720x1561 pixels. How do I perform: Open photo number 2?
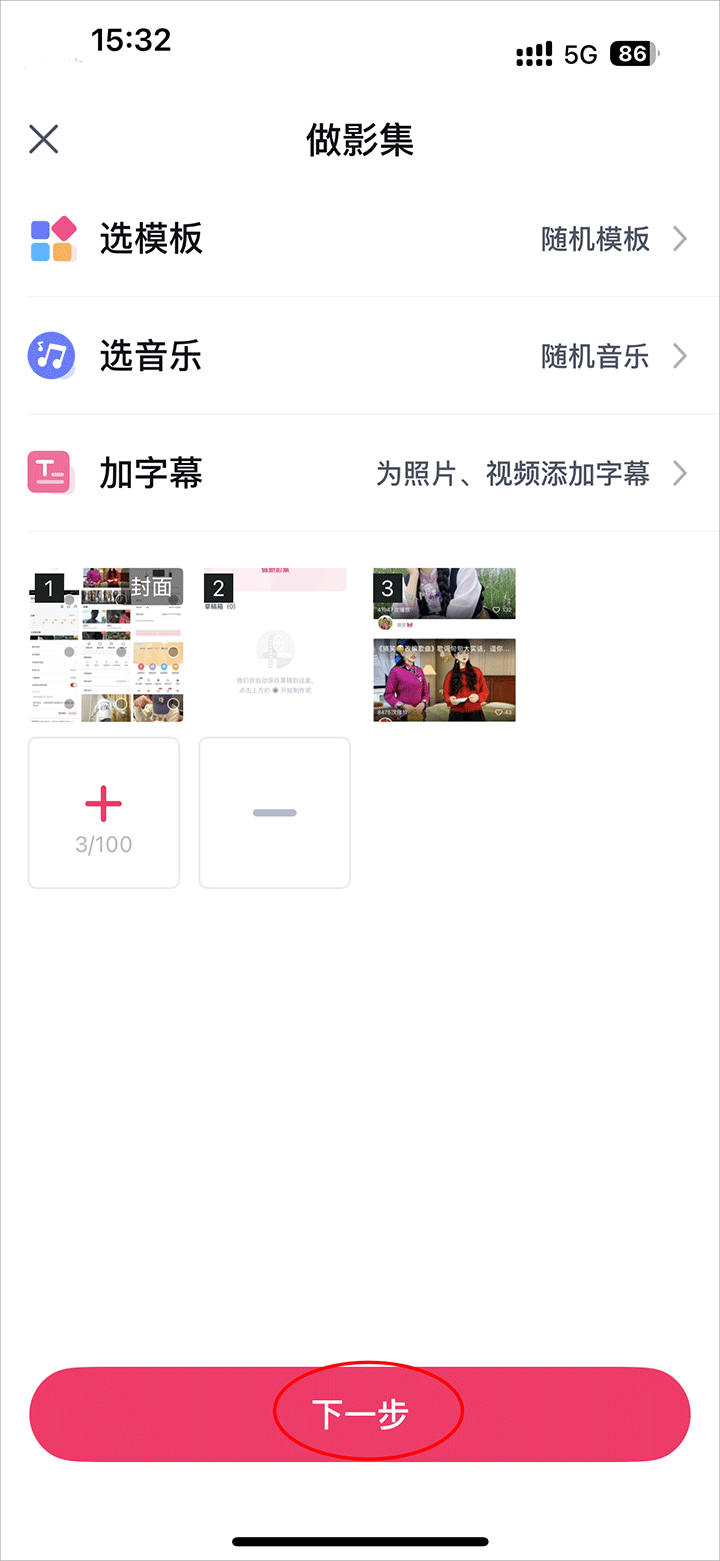(275, 645)
